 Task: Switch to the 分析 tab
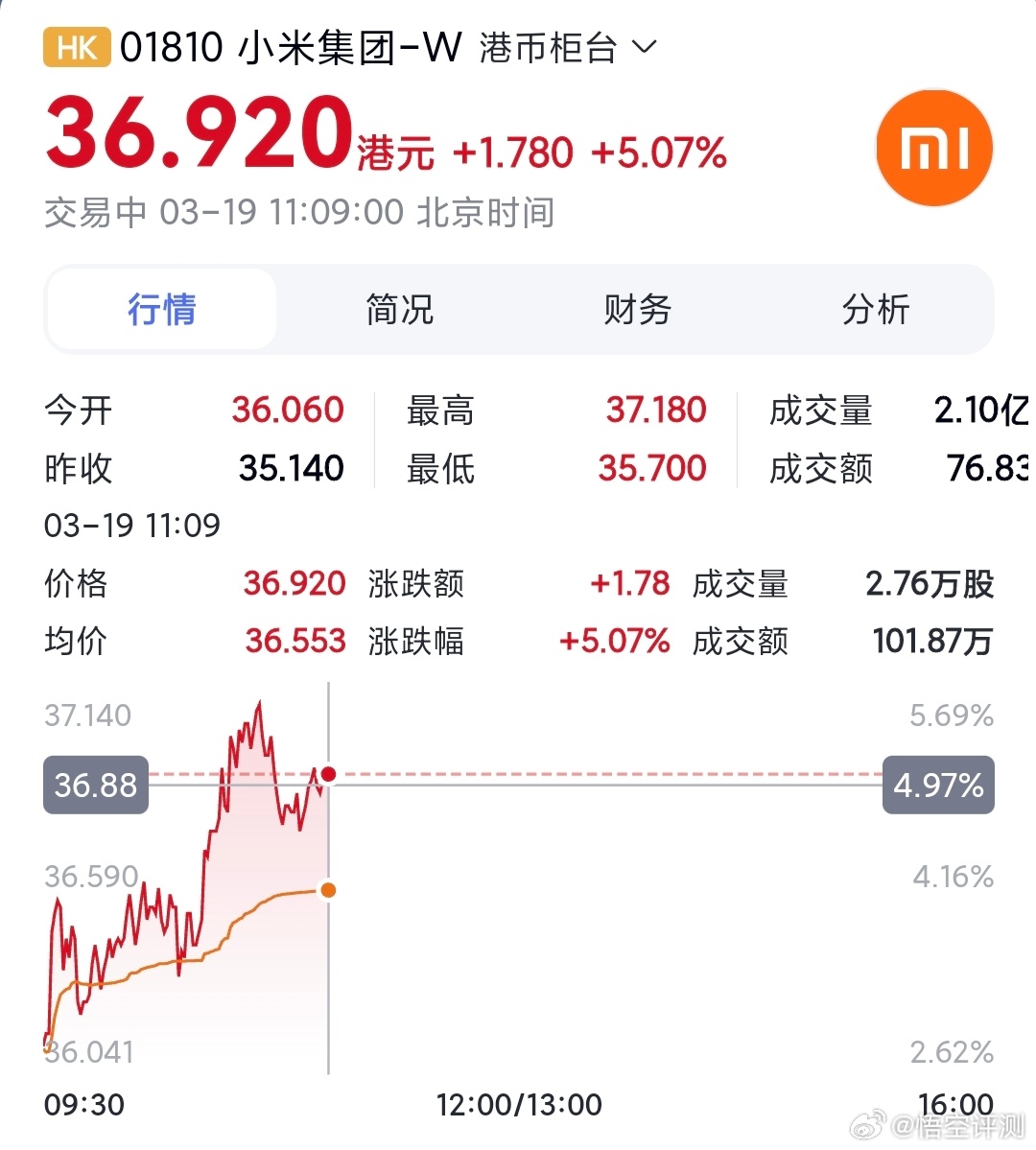click(x=874, y=309)
